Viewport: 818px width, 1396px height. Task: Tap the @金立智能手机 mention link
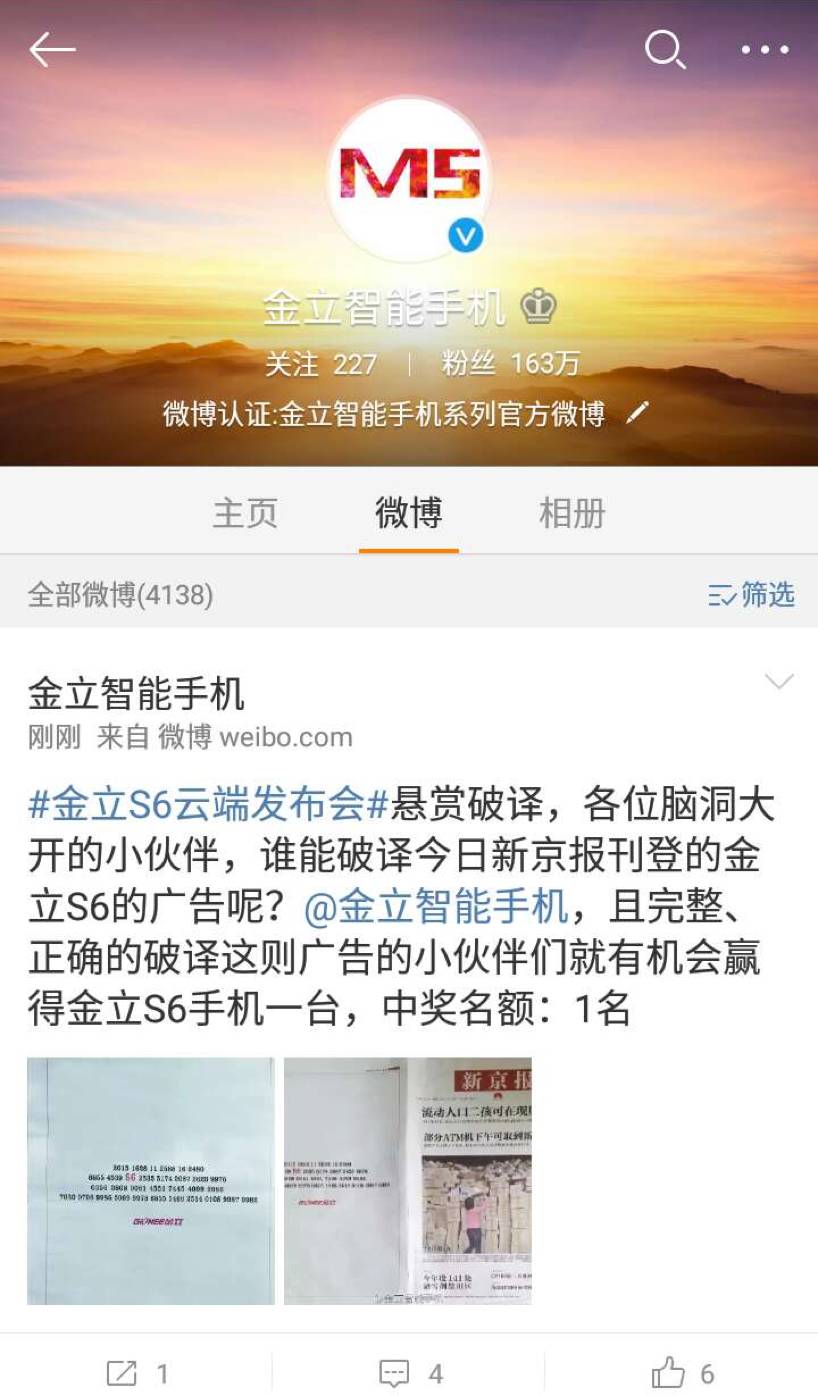[x=436, y=907]
